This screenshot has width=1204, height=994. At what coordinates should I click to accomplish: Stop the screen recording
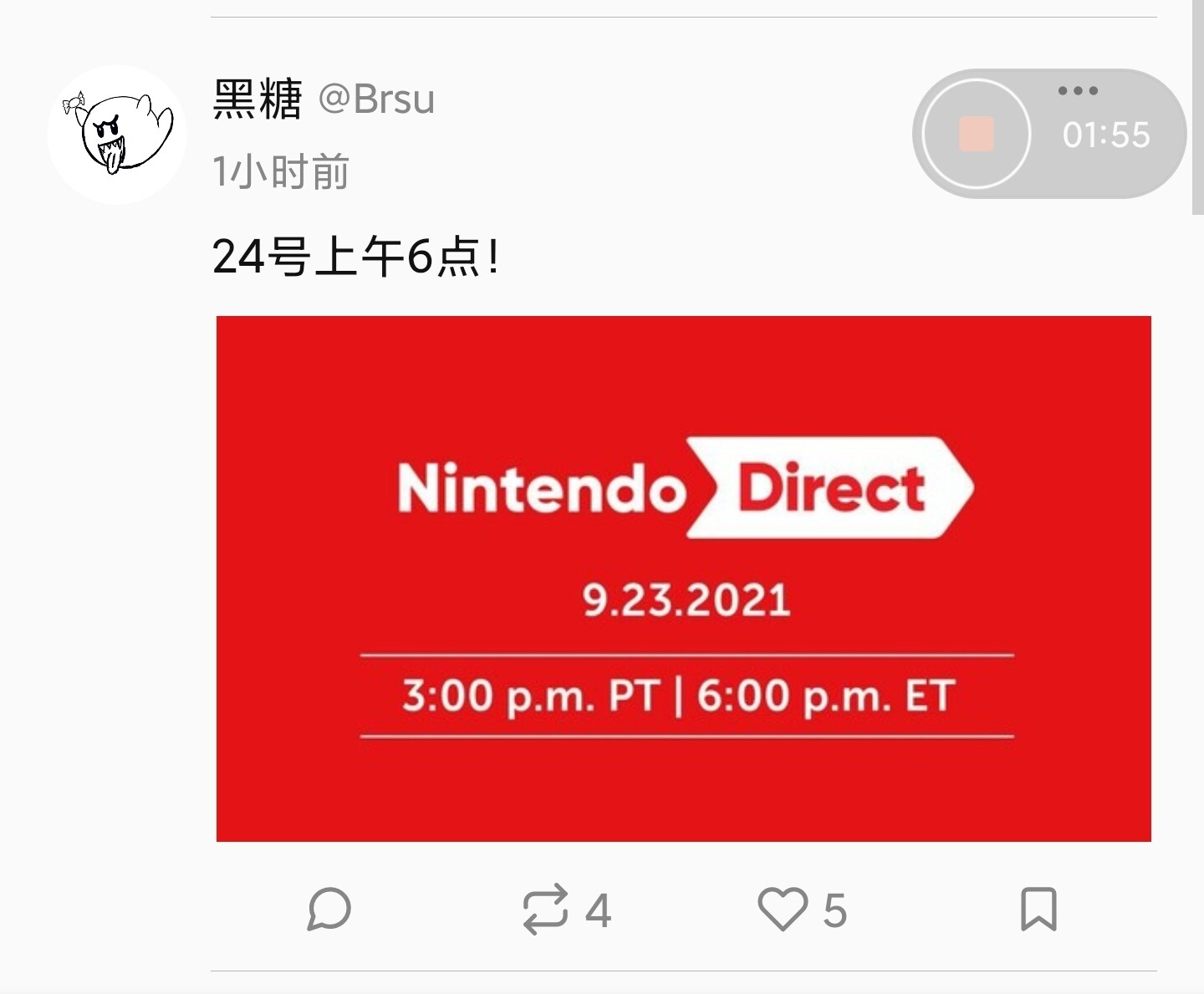[976, 134]
